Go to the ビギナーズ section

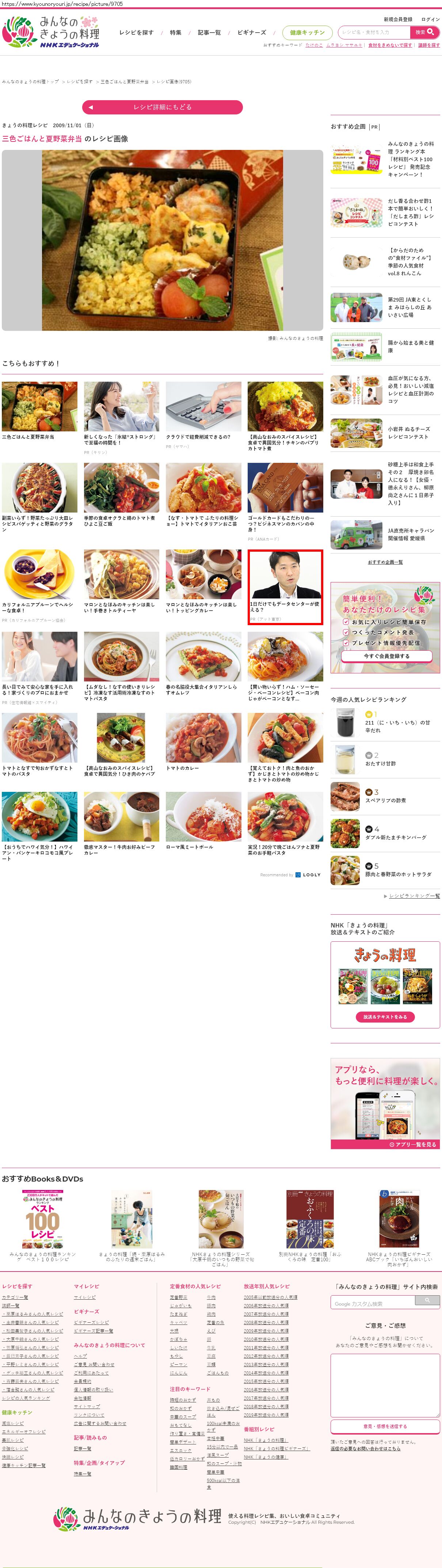click(251, 33)
